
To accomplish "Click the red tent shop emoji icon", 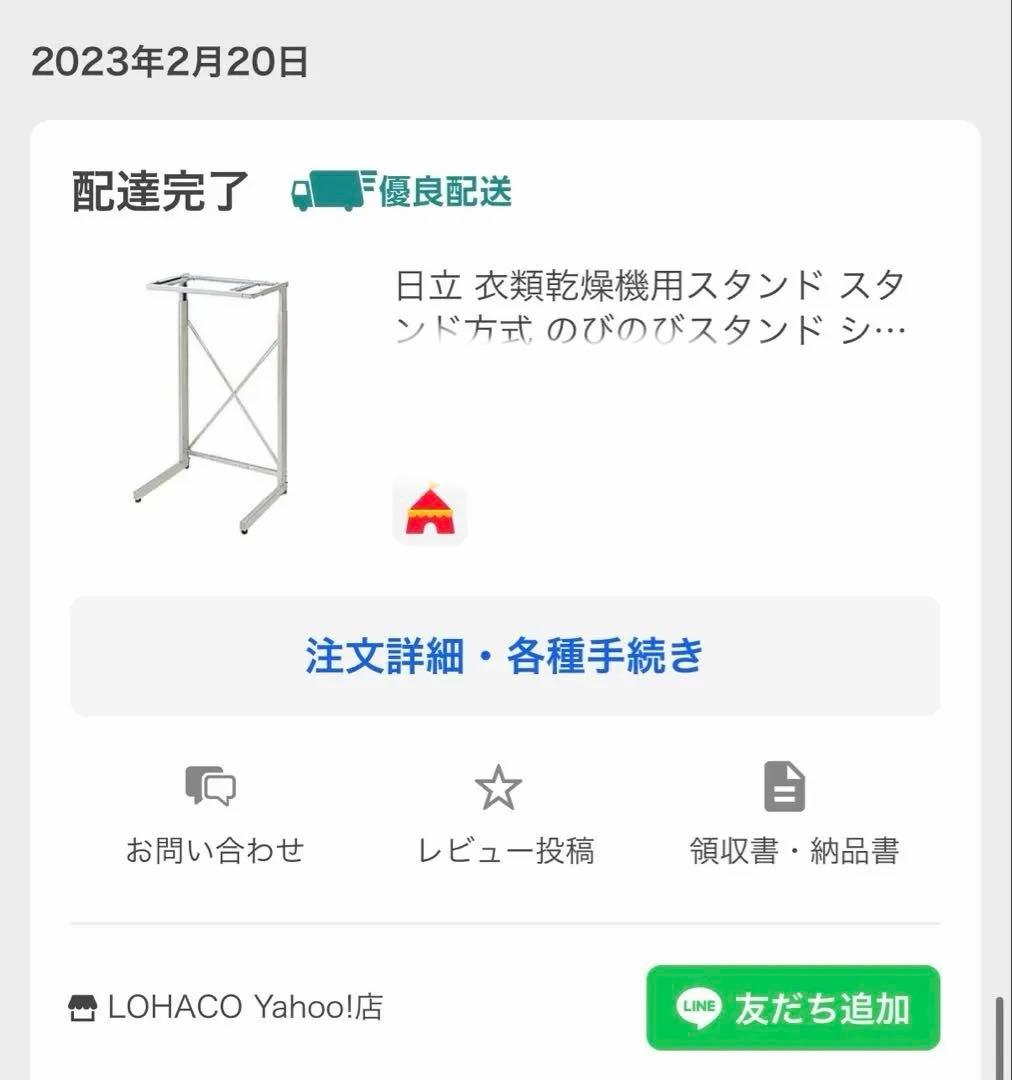I will [430, 512].
